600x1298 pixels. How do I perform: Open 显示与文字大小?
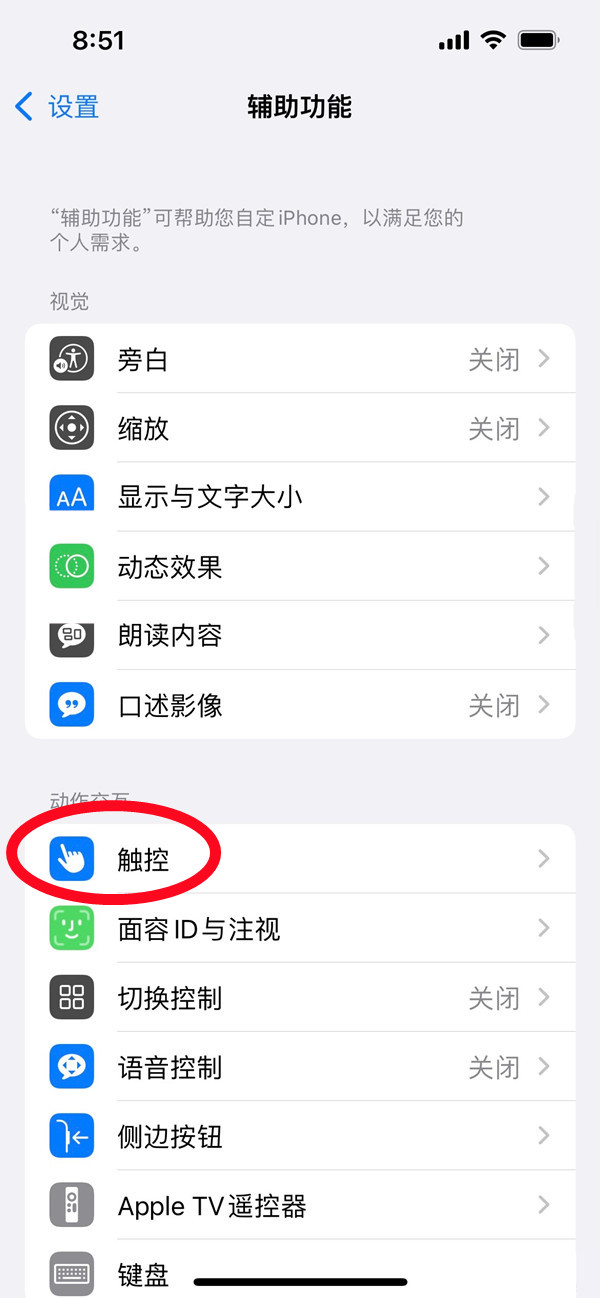tap(300, 497)
